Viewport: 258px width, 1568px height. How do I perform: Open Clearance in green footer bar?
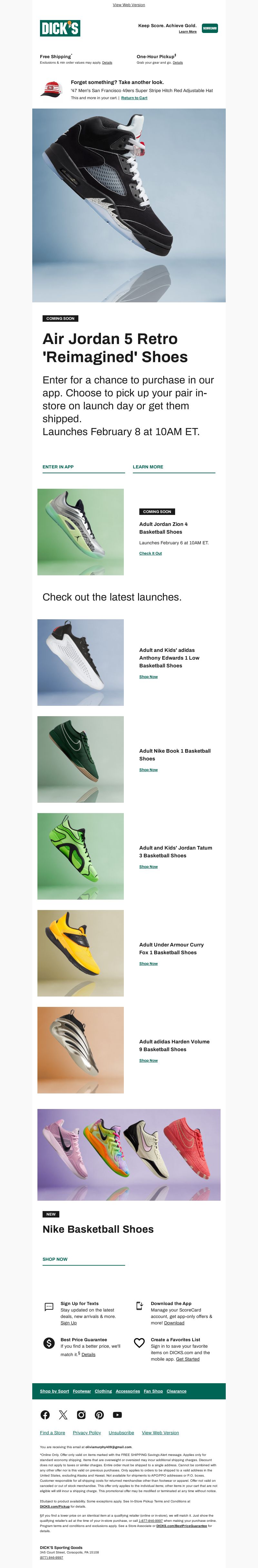(x=177, y=1392)
